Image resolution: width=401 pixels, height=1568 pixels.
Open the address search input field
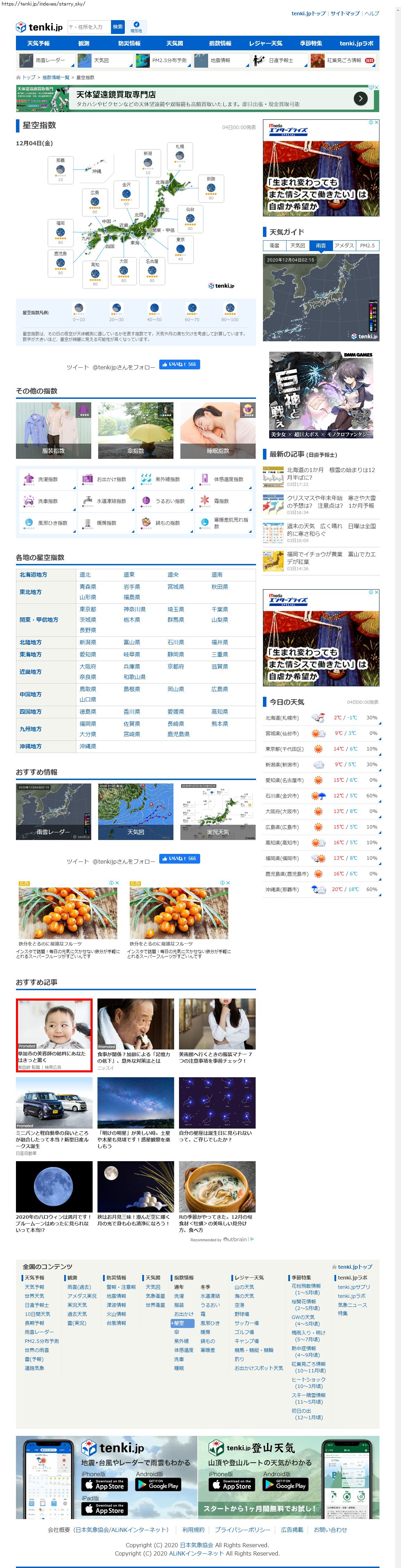[x=88, y=27]
